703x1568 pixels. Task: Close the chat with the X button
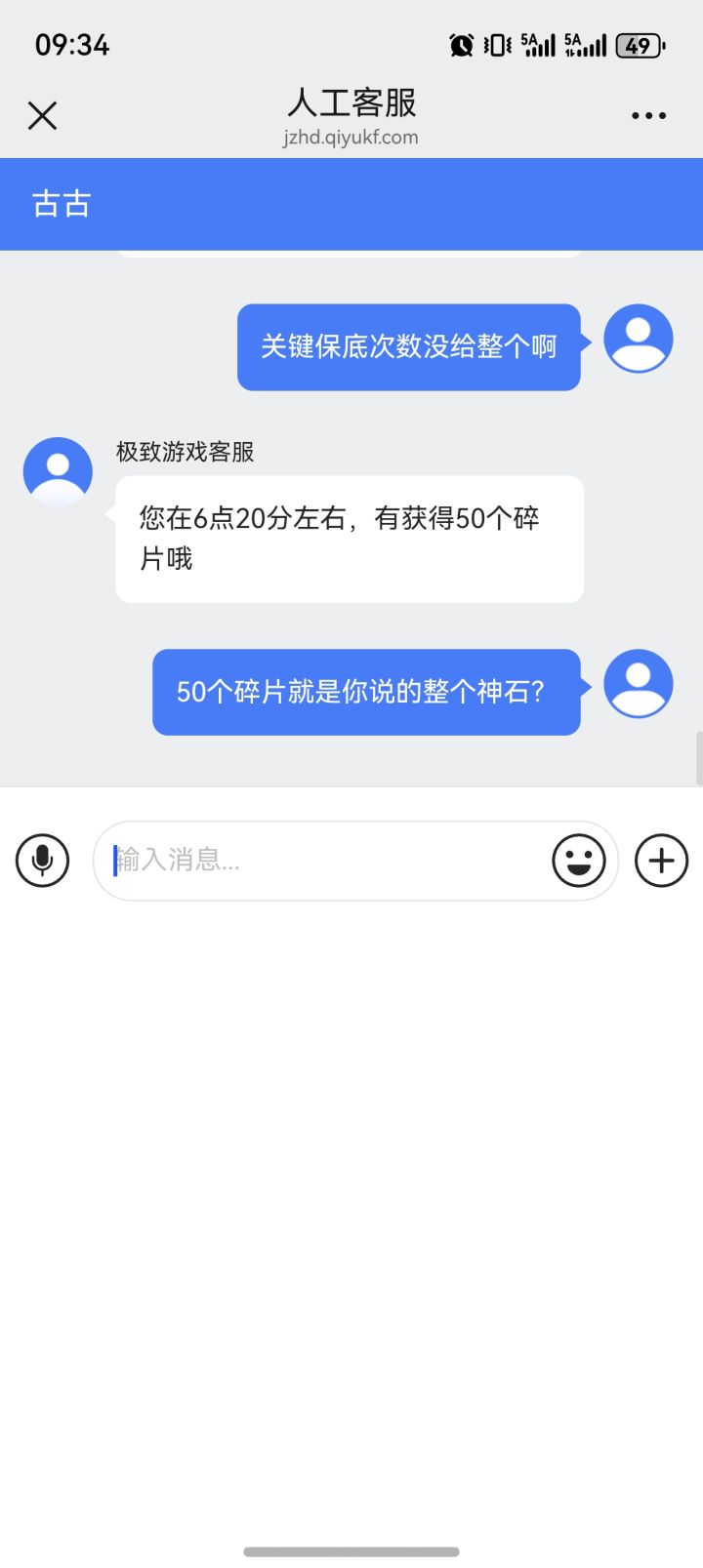click(x=42, y=115)
